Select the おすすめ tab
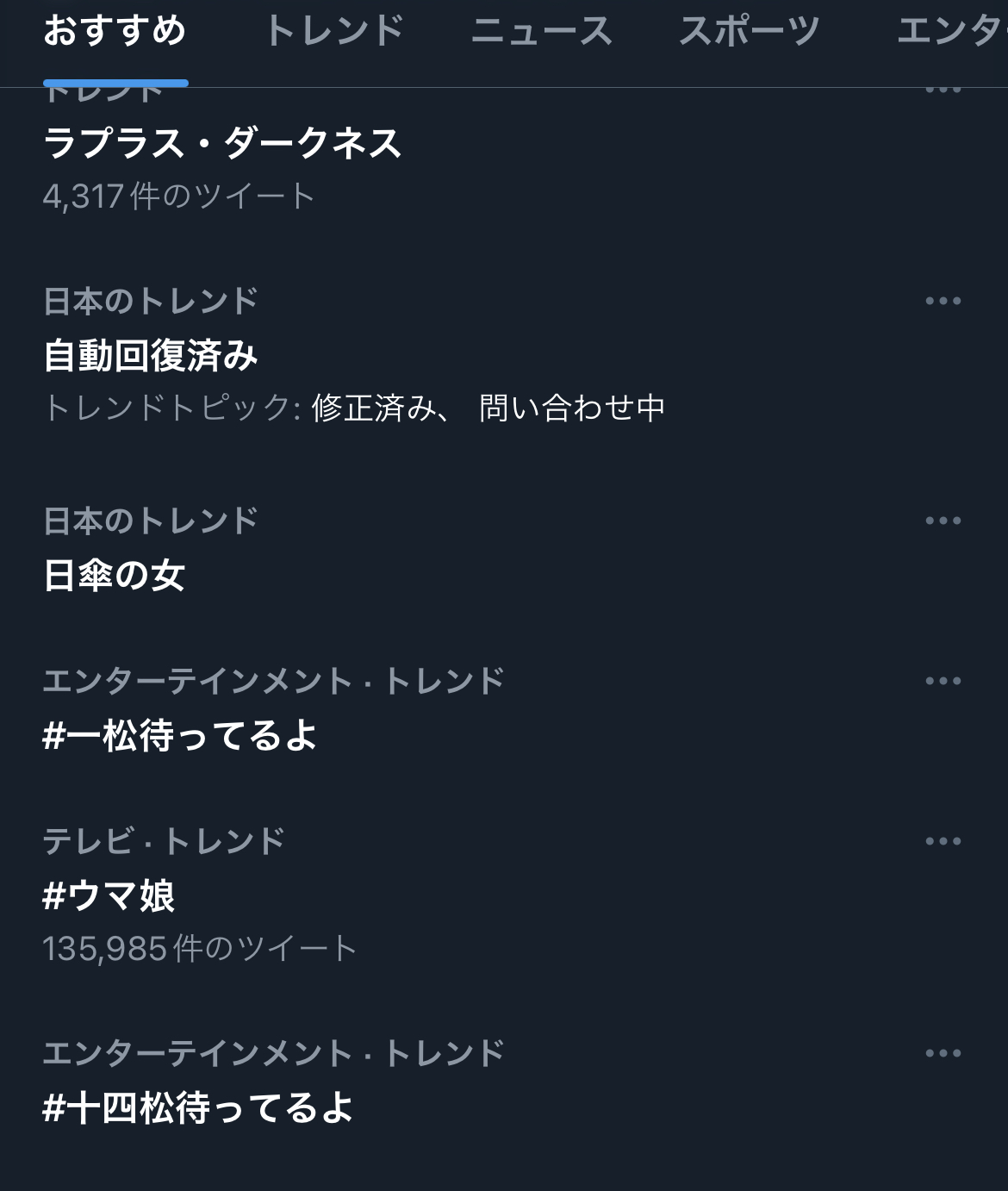Viewport: 1008px width, 1191px height. [x=115, y=31]
